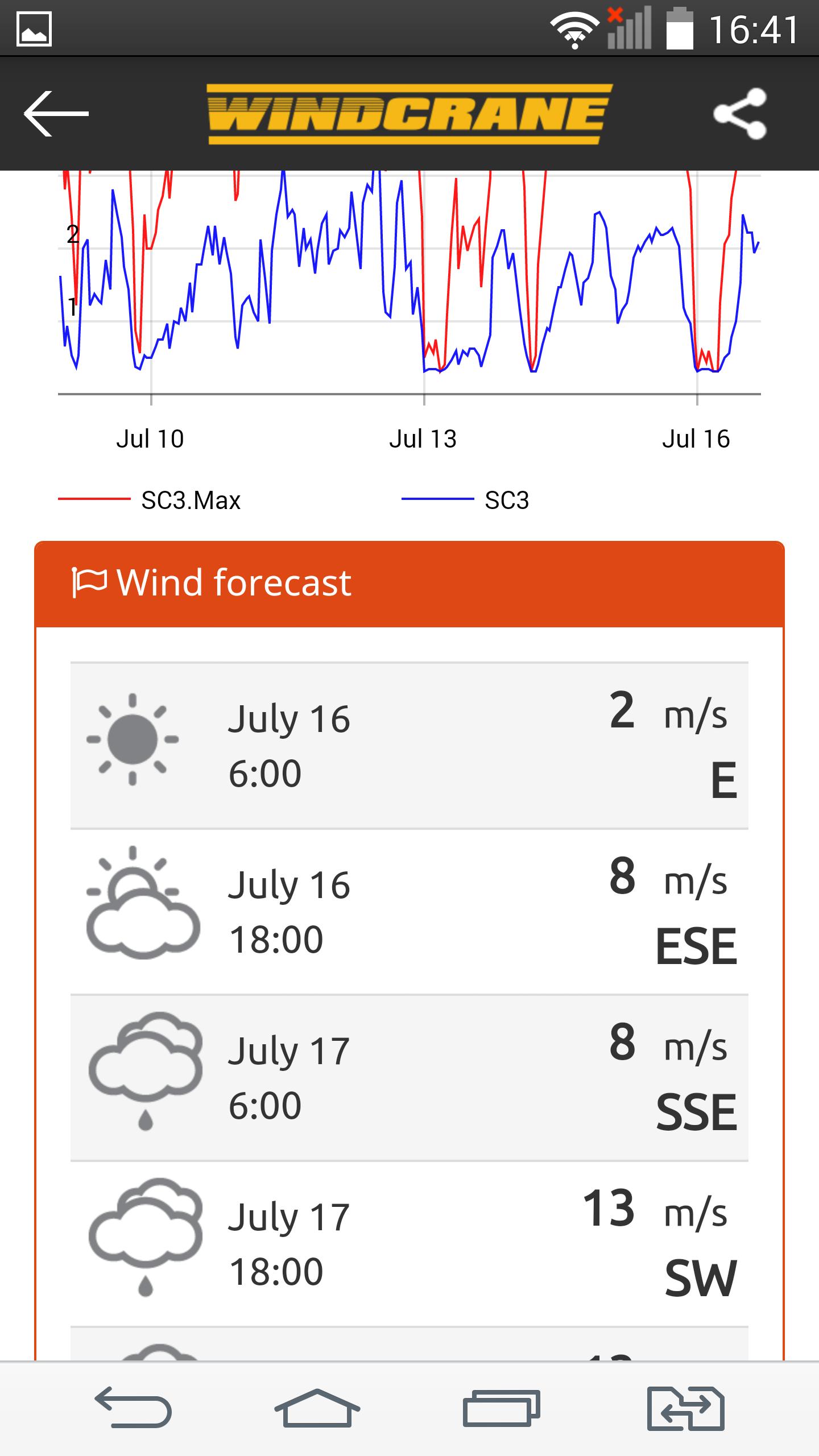
Task: Expand the July 17 18:00 SW forecast entry
Action: pyautogui.click(x=408, y=1246)
